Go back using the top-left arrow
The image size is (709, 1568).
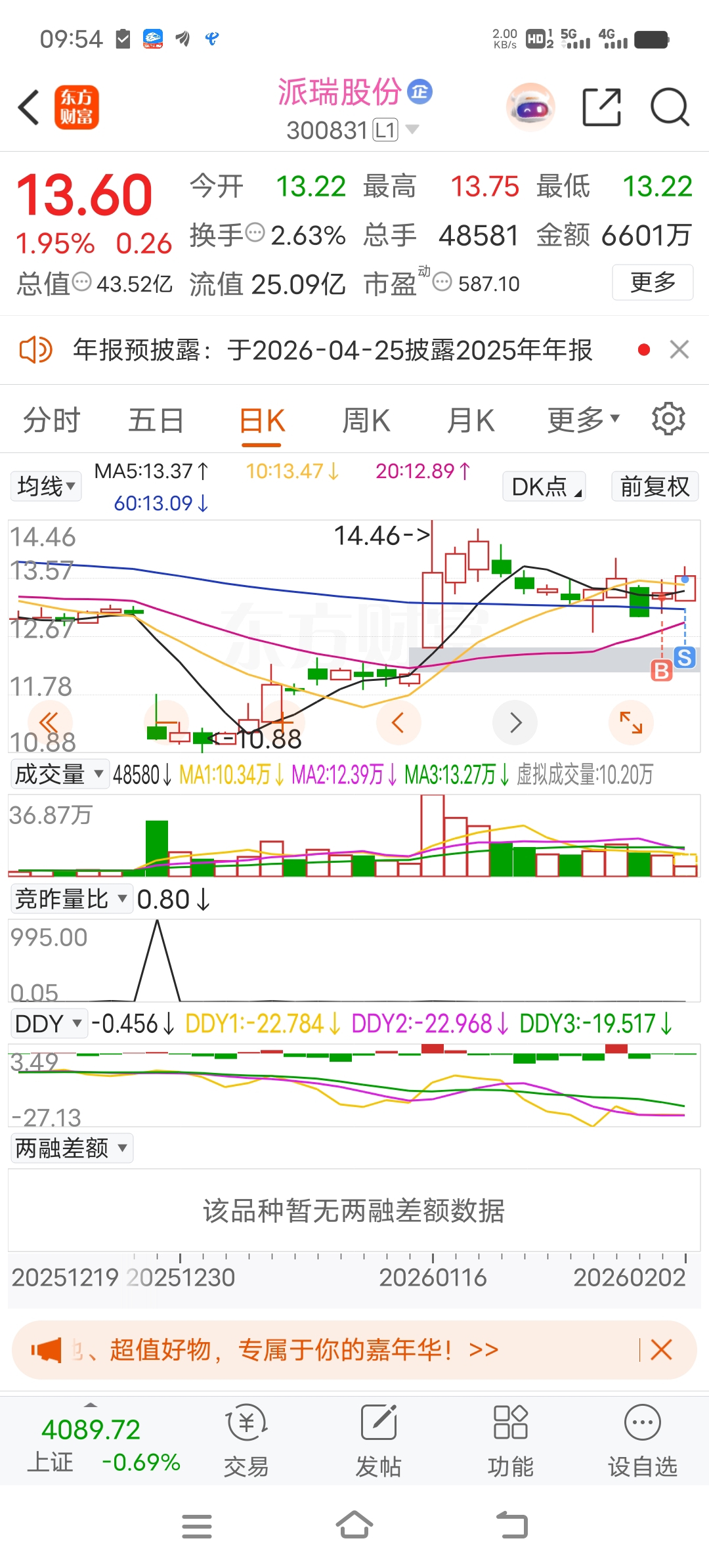point(29,107)
